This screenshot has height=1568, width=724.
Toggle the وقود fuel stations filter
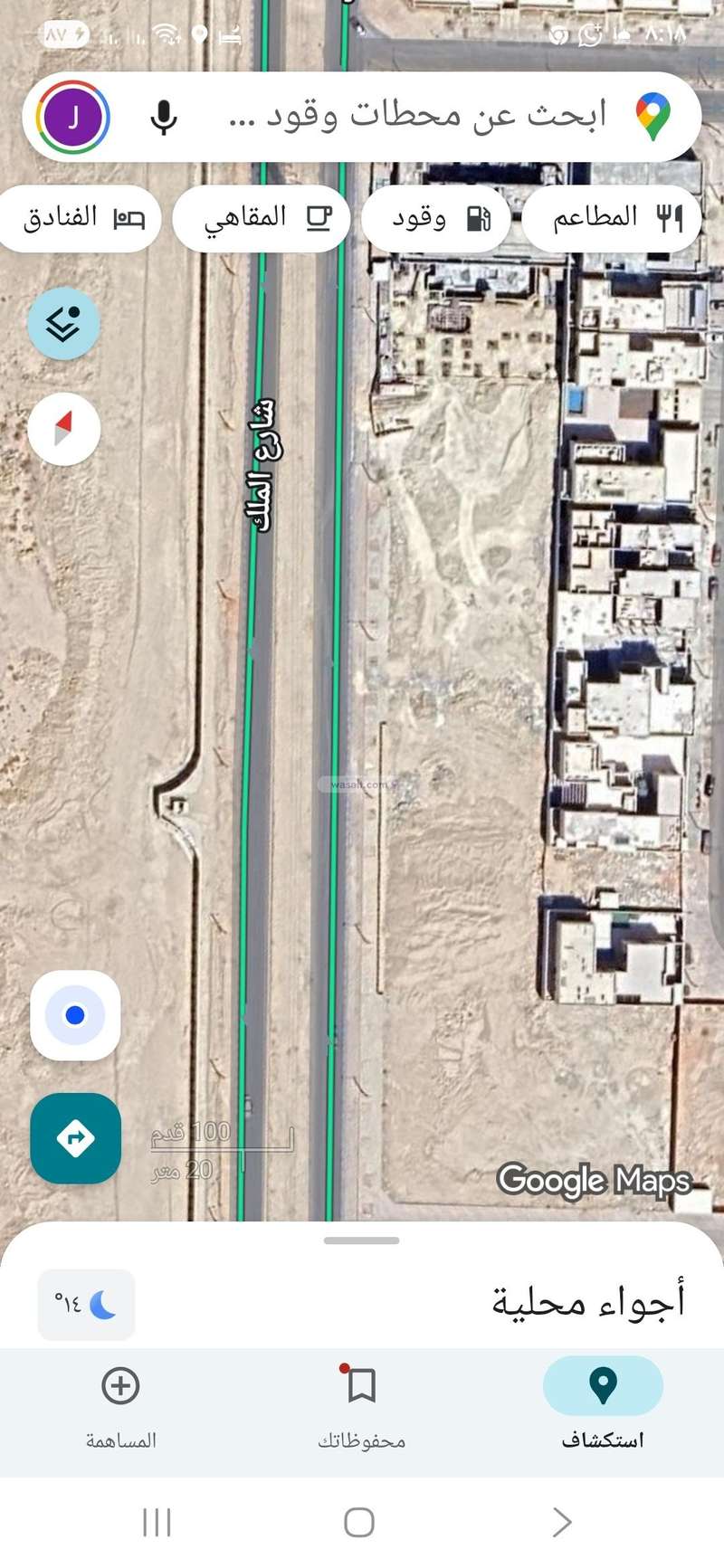[434, 217]
